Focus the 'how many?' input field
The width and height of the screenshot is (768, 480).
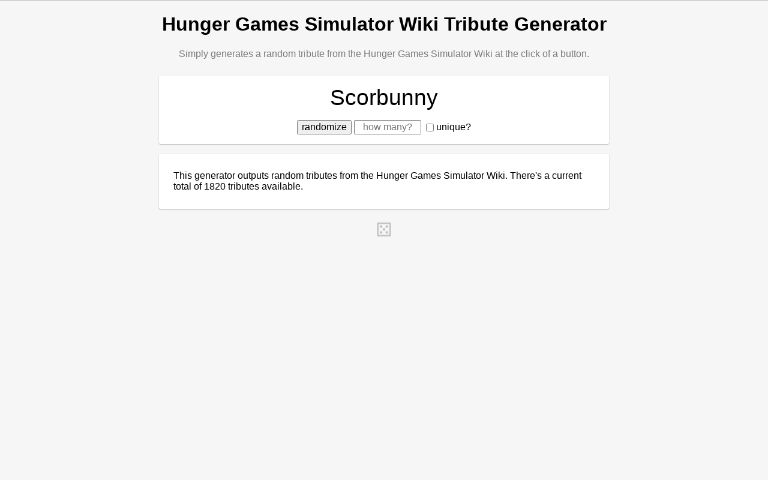(x=387, y=127)
